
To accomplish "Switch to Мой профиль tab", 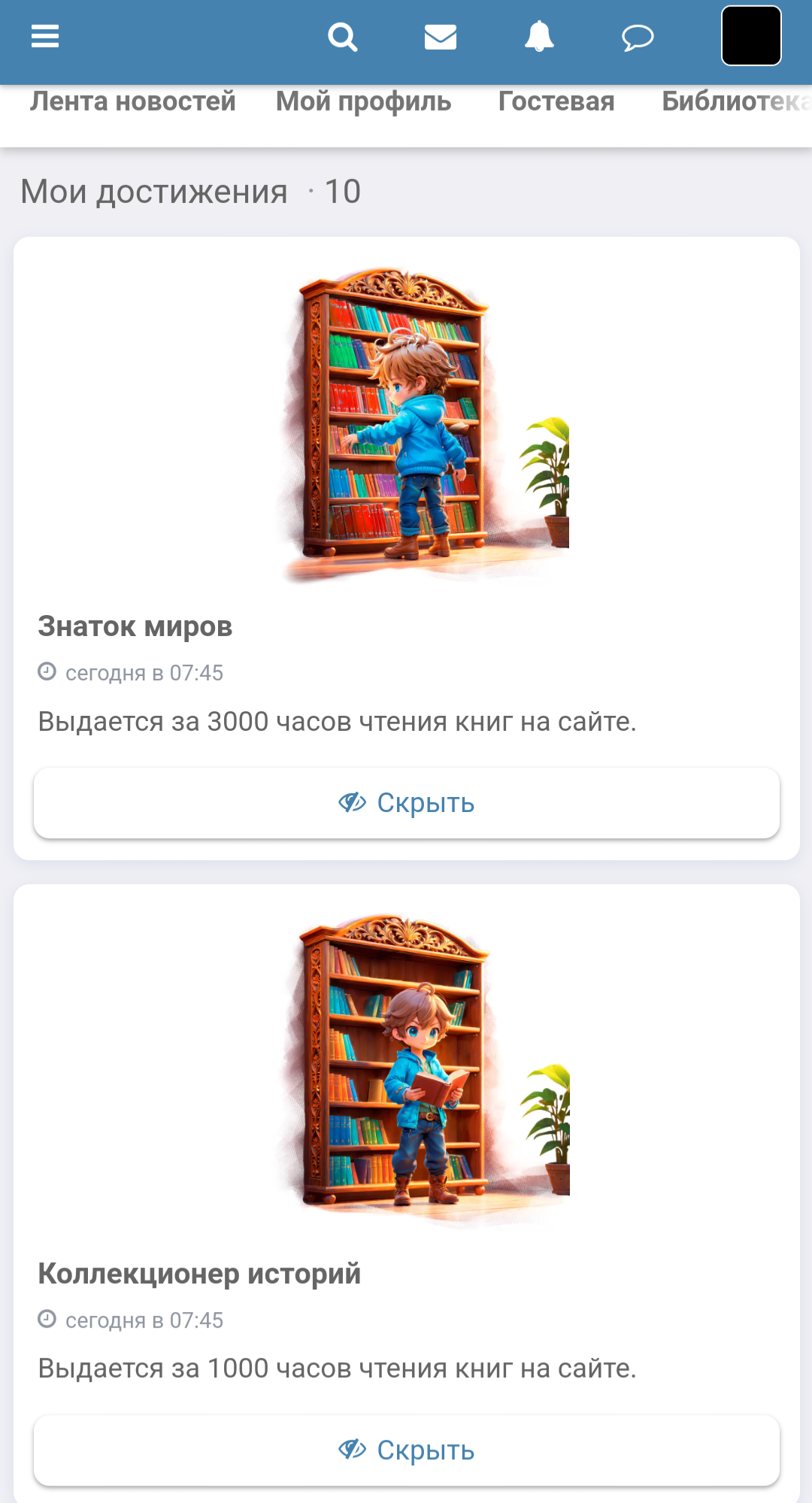I will (364, 102).
